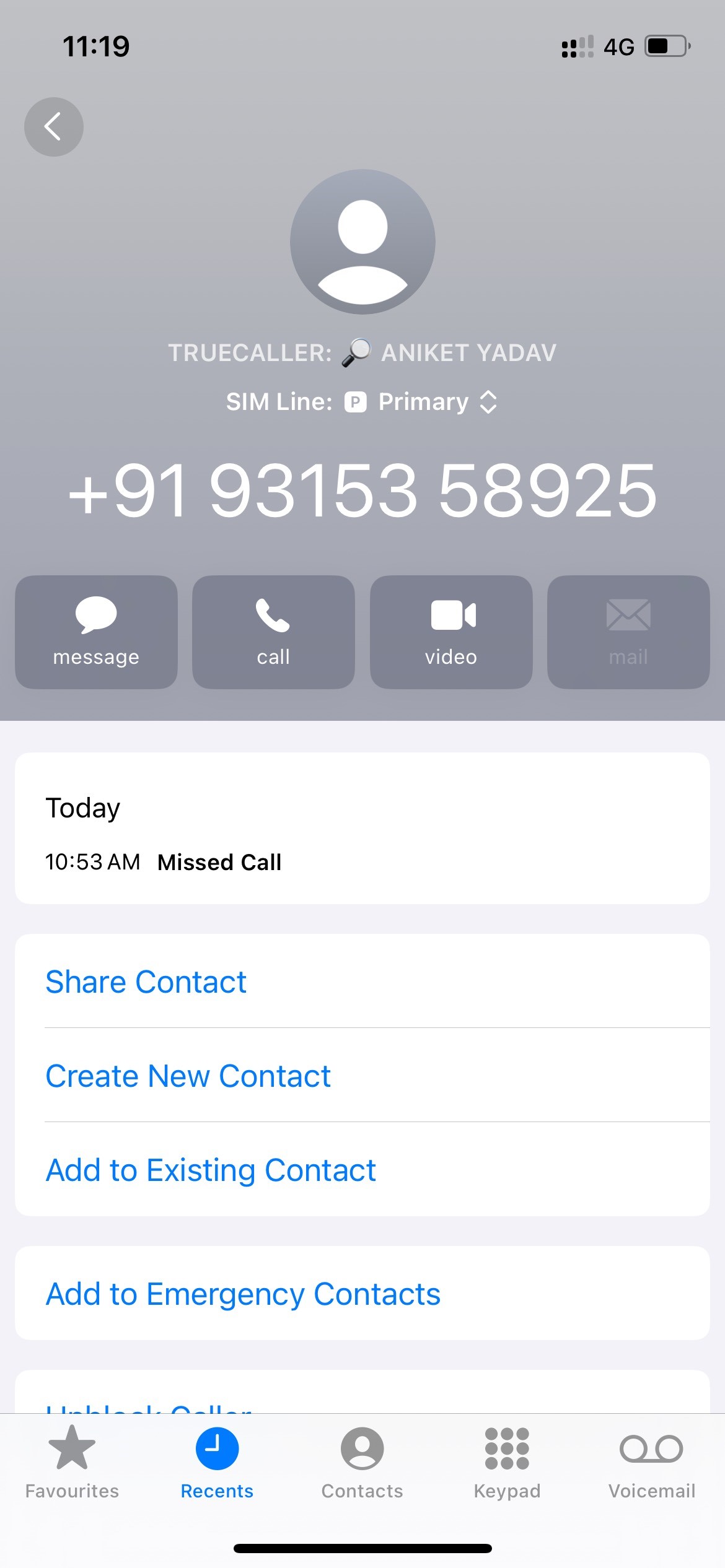Change the SIM line from Primary
This screenshot has height=1568, width=725.
(437, 402)
